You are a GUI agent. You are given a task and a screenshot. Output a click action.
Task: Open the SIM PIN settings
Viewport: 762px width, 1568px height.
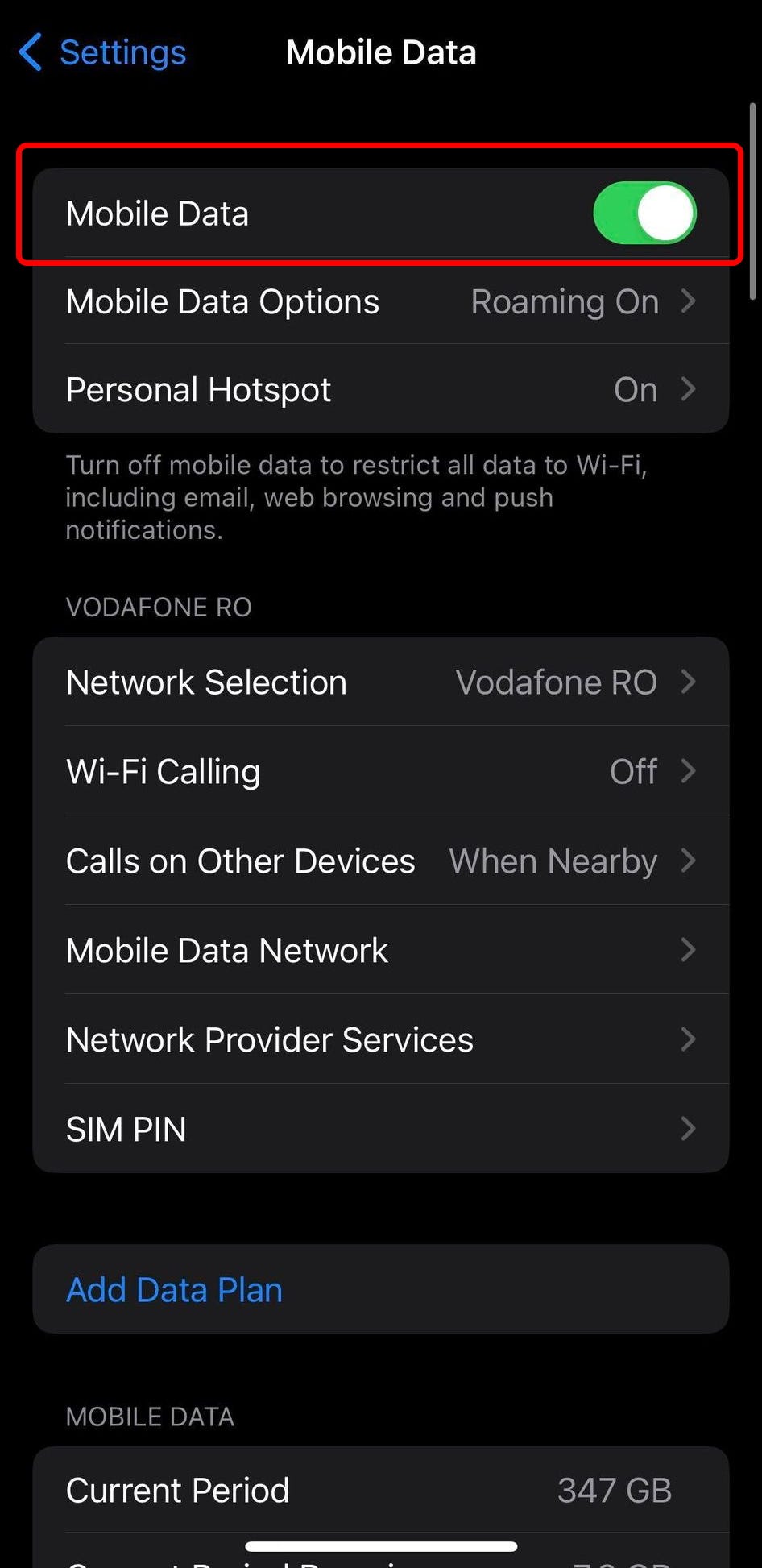pos(689,1129)
